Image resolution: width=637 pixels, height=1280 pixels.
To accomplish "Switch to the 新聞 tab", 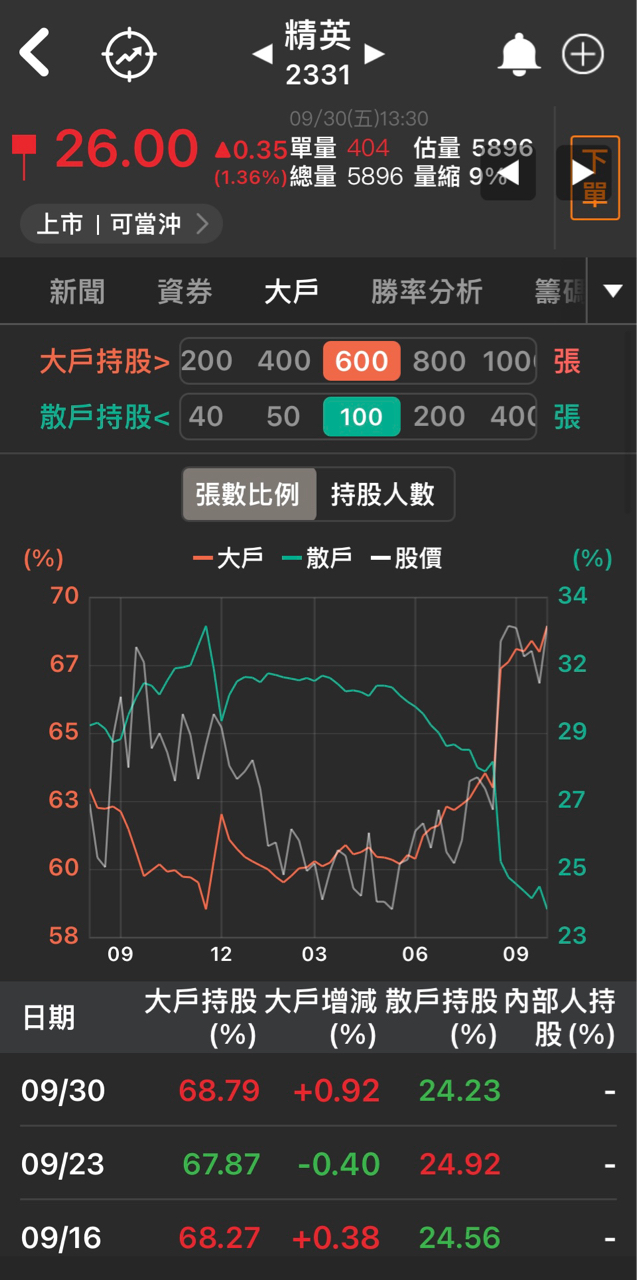I will point(77,292).
